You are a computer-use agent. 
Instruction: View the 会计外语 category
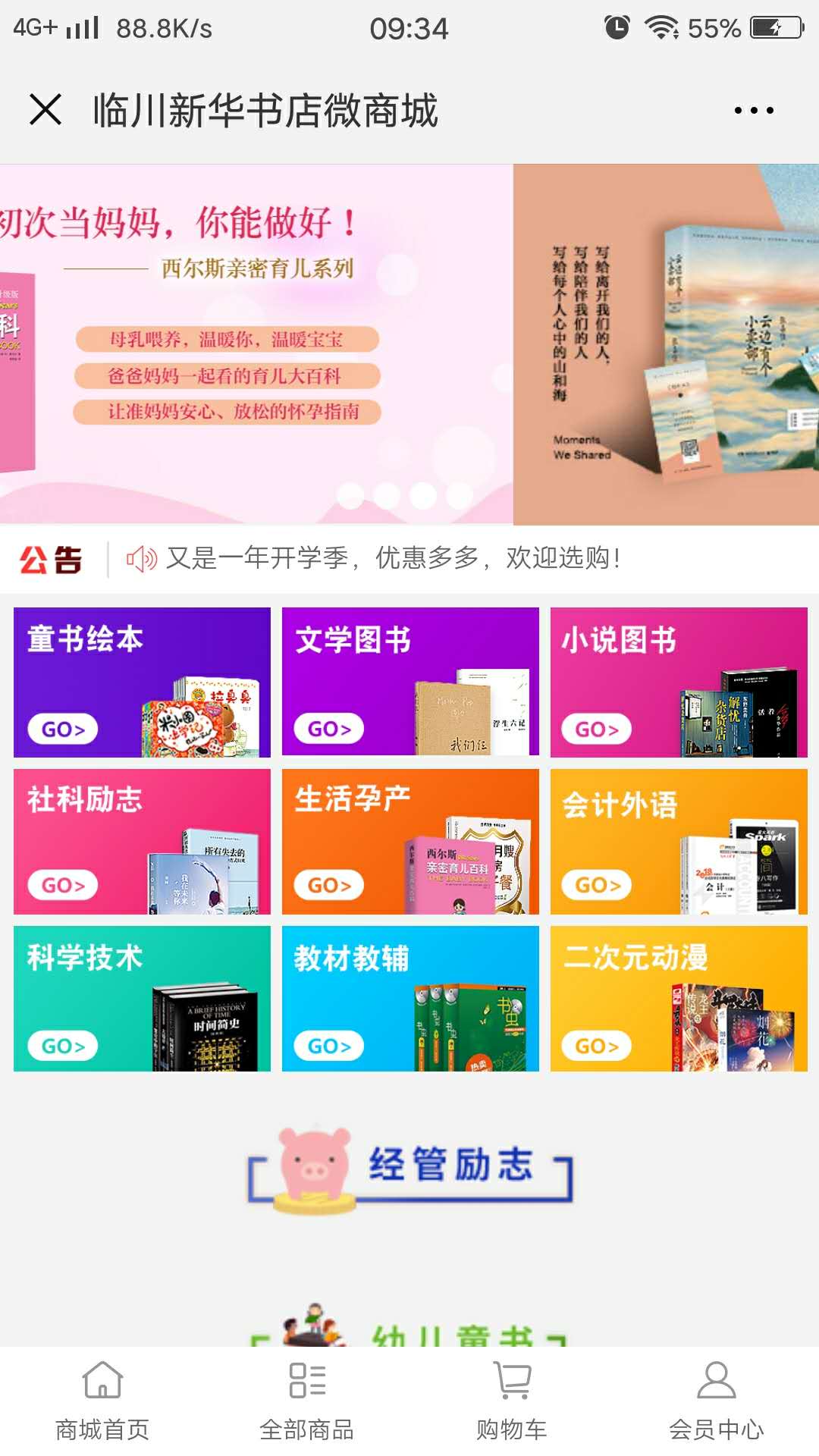pos(679,841)
